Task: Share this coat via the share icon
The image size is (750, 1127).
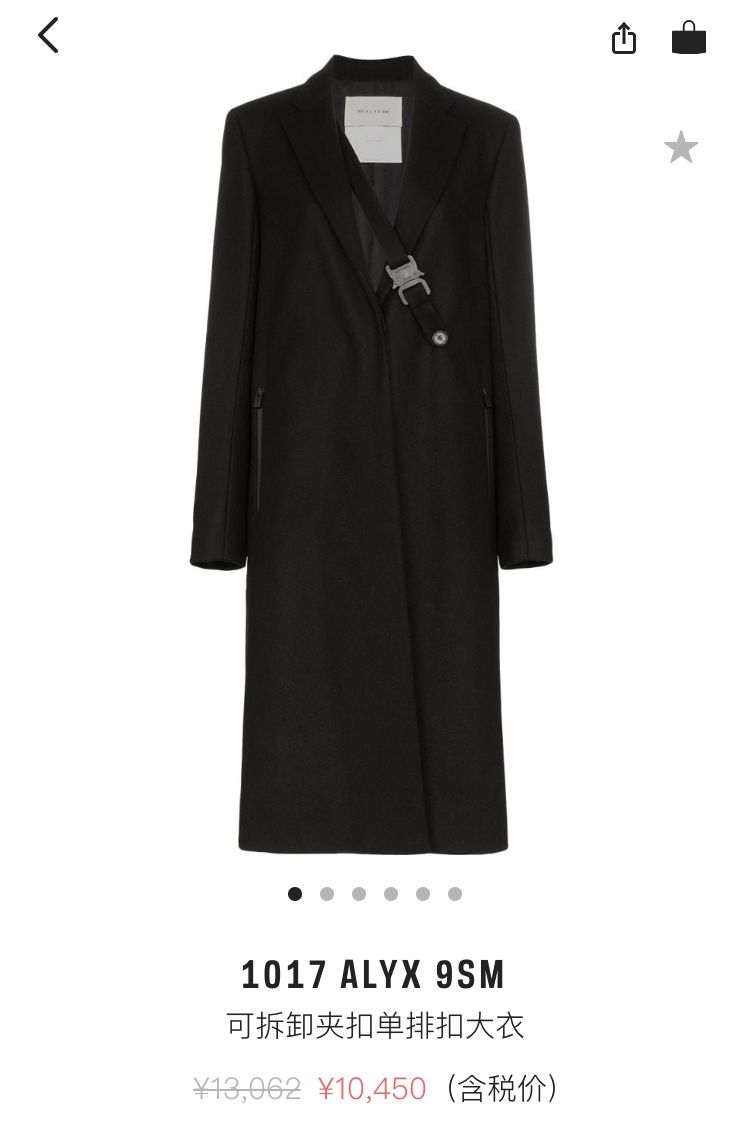Action: [623, 38]
